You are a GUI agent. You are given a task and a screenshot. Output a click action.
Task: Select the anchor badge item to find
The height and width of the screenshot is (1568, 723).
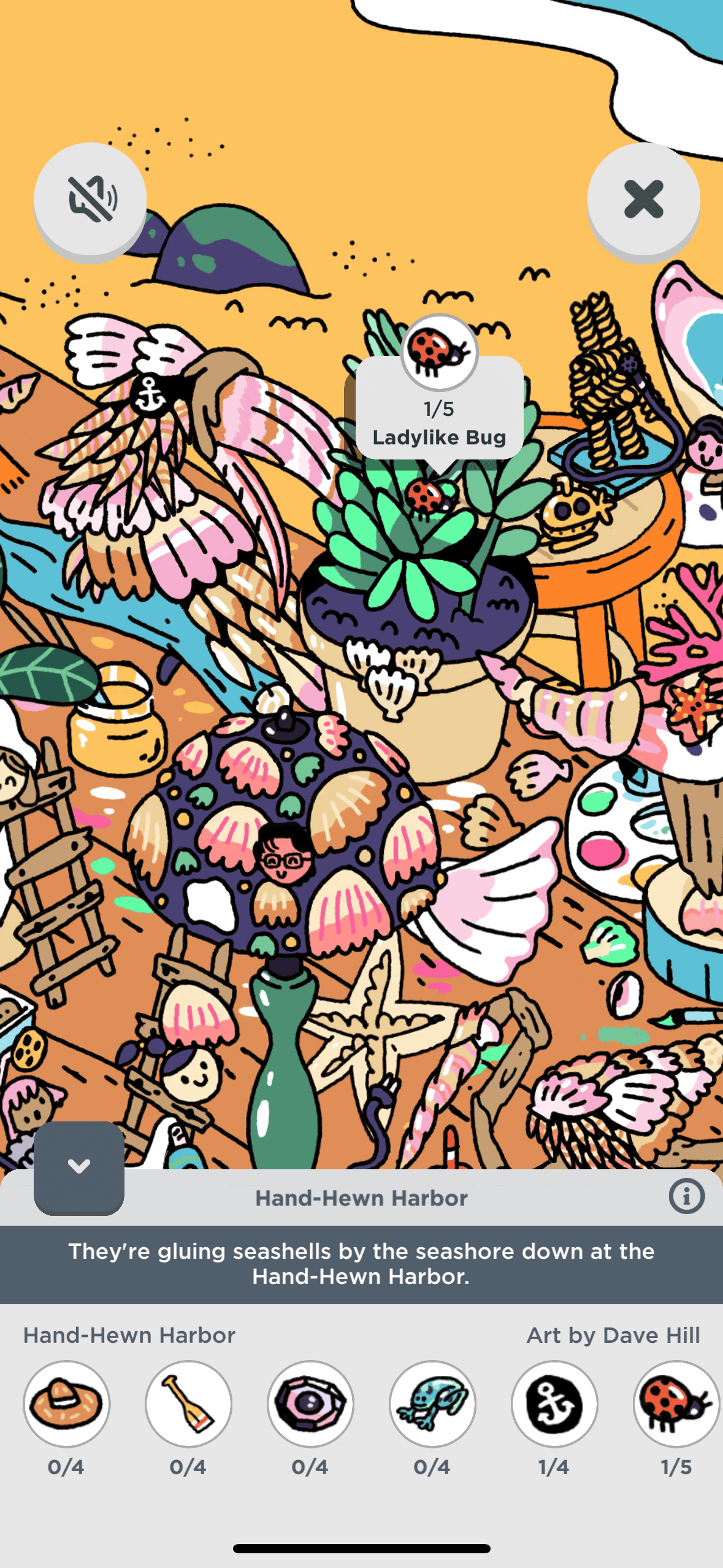[554, 1404]
